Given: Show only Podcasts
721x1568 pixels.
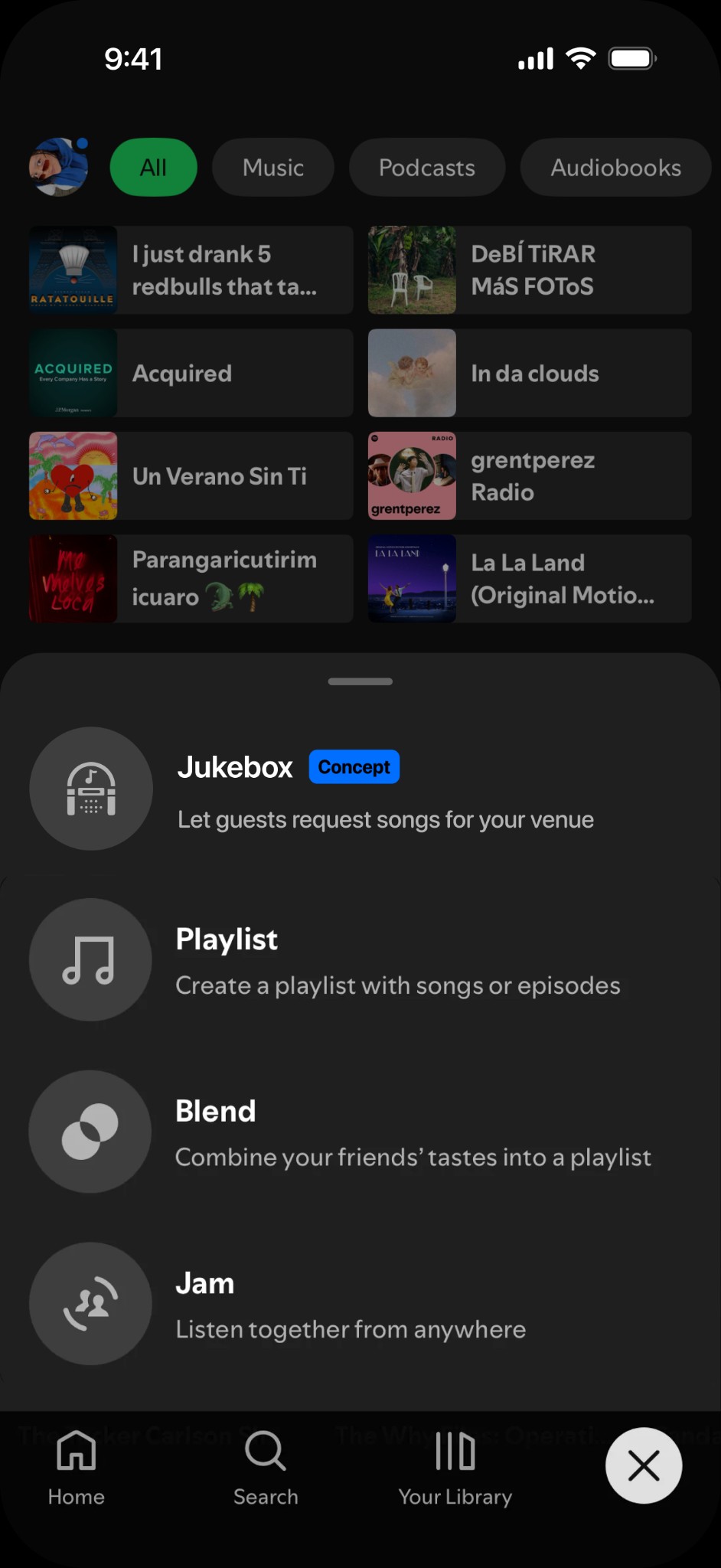Looking at the screenshot, I should (426, 167).
